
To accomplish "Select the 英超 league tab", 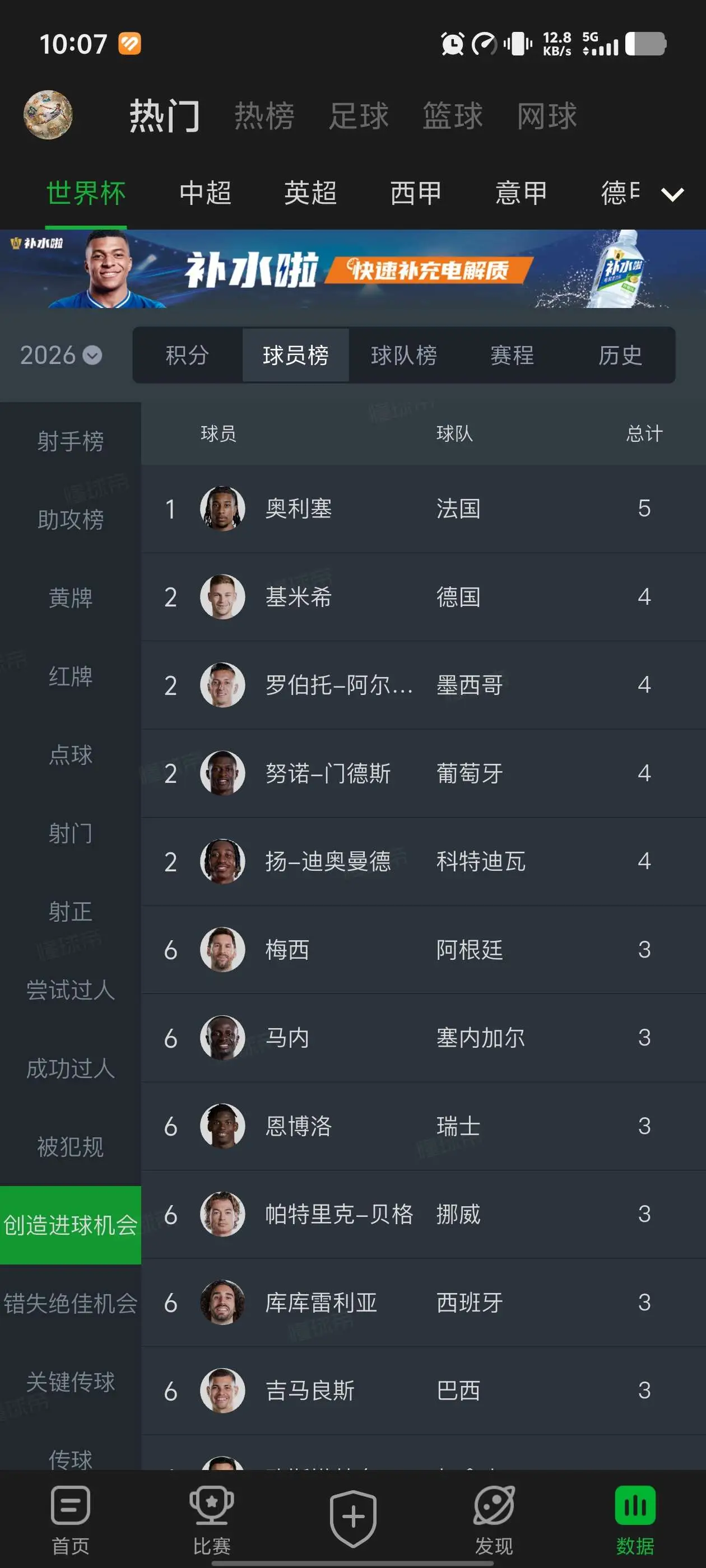I will click(310, 193).
